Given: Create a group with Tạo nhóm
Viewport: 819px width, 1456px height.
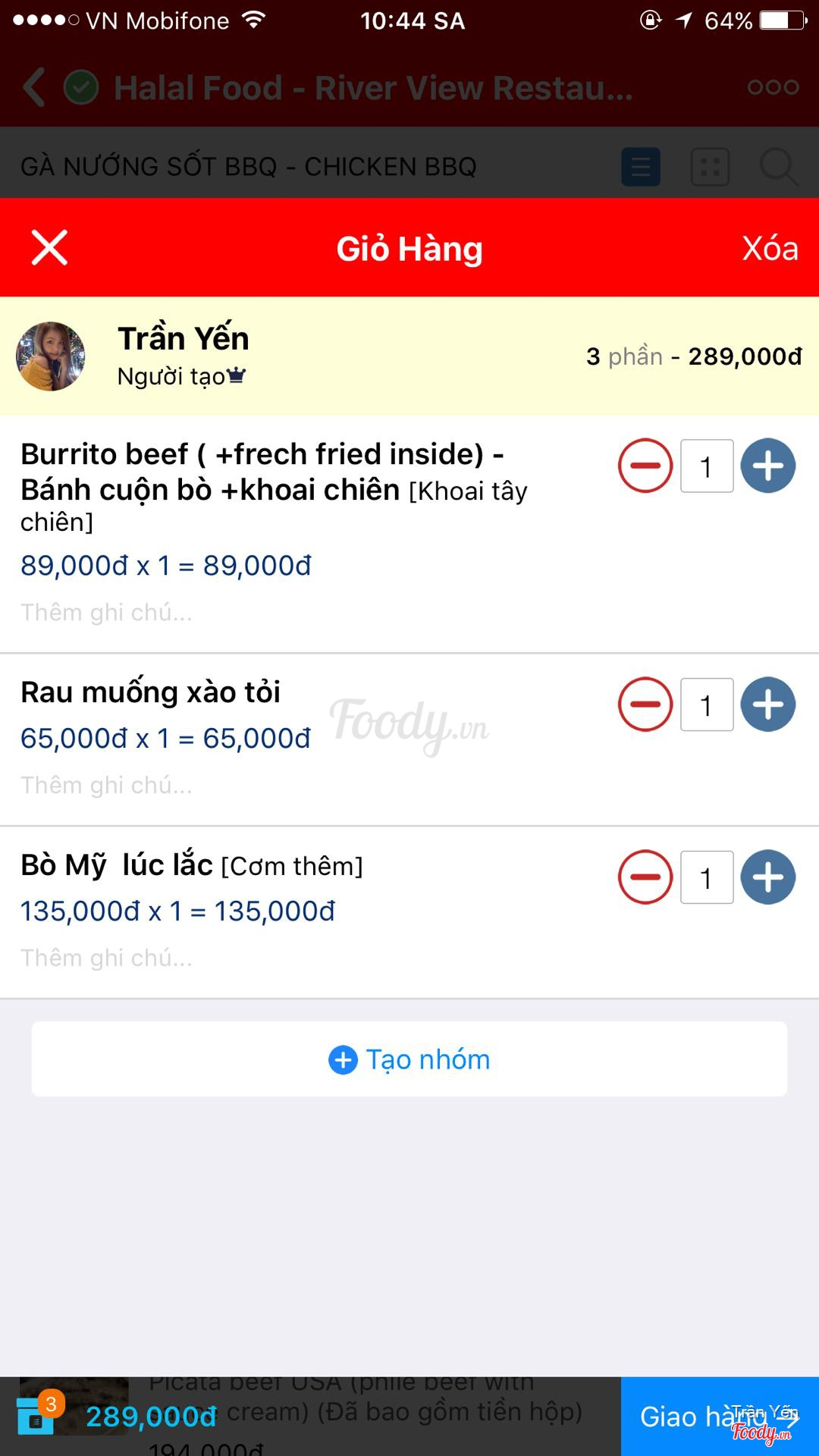Looking at the screenshot, I should 409,1059.
